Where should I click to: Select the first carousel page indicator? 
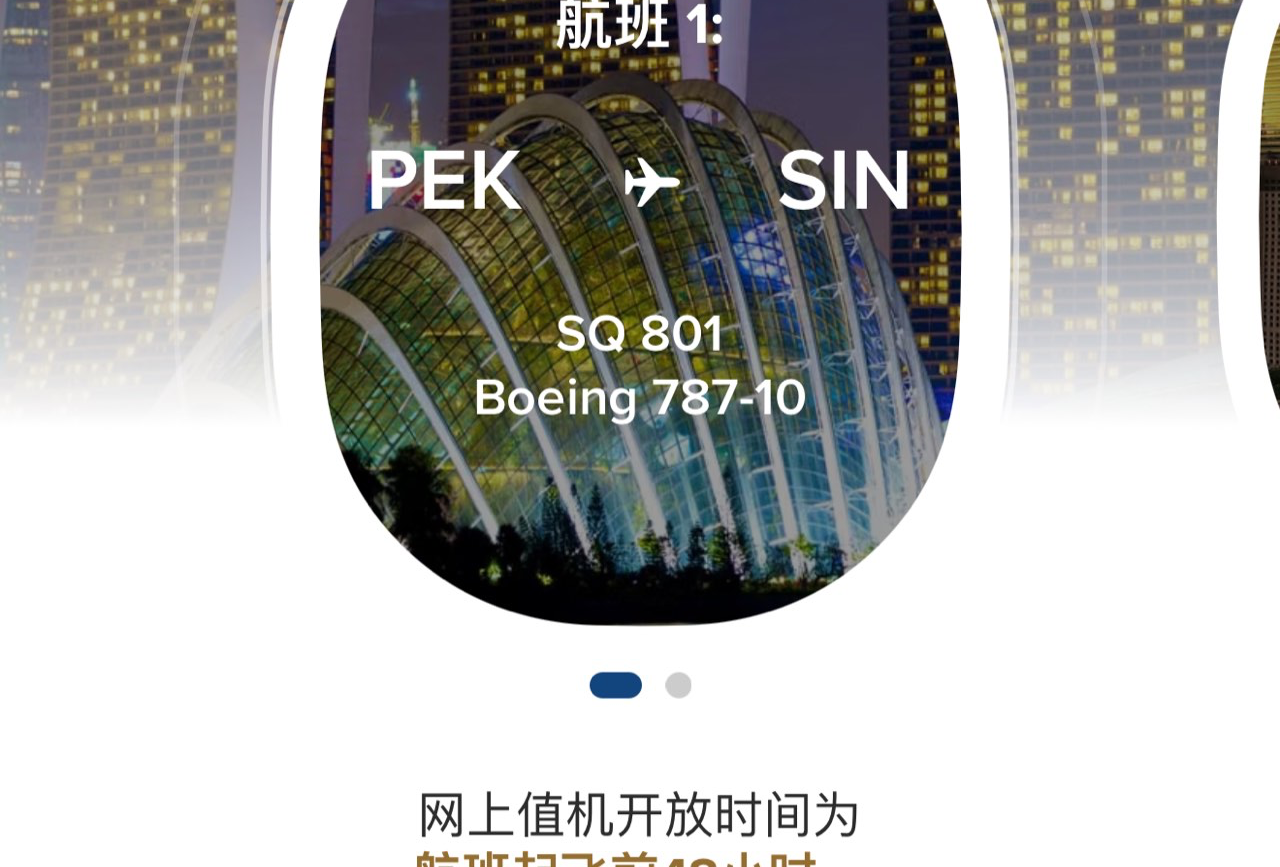[615, 685]
